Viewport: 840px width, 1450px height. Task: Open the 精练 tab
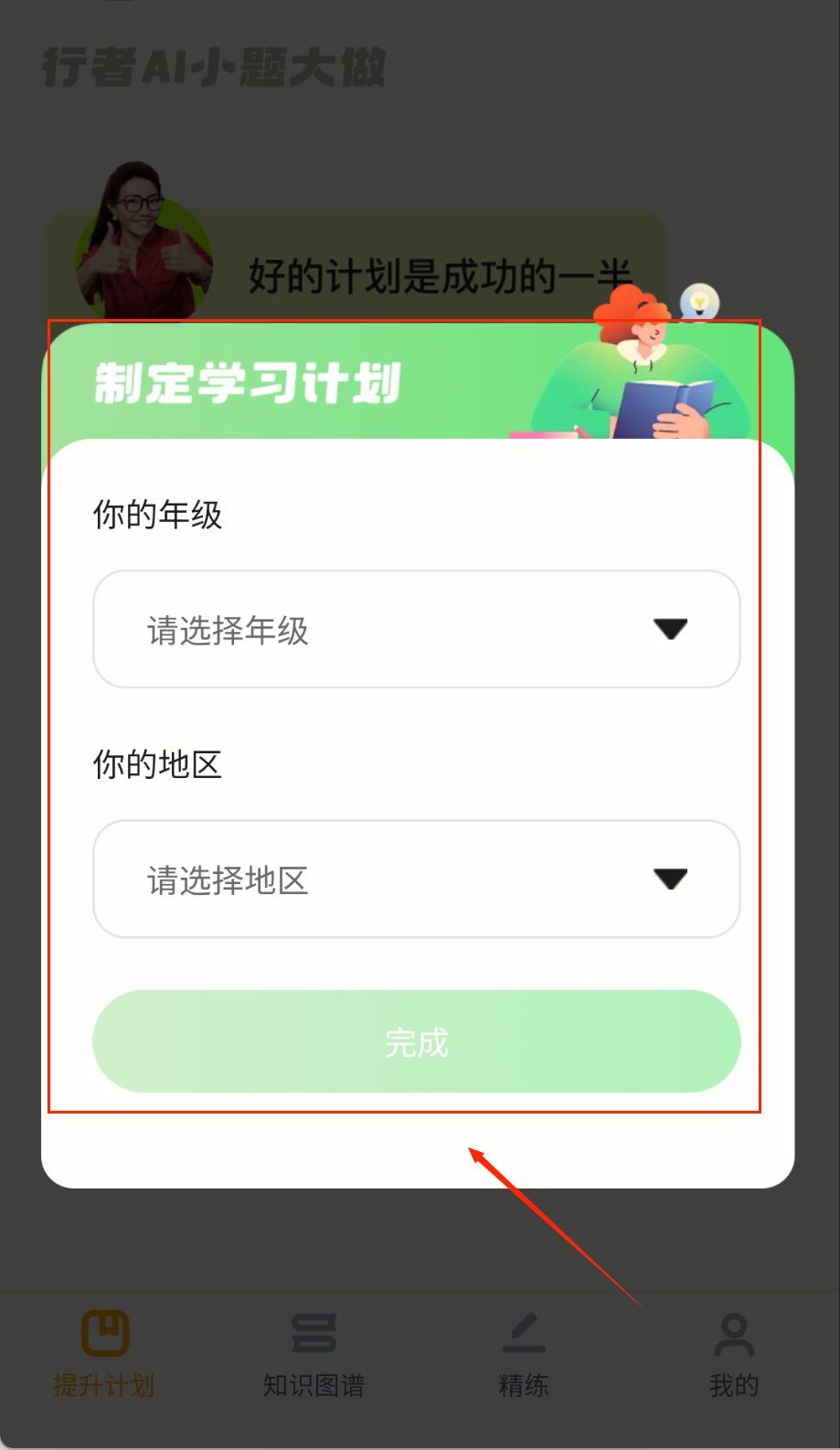coord(524,1353)
